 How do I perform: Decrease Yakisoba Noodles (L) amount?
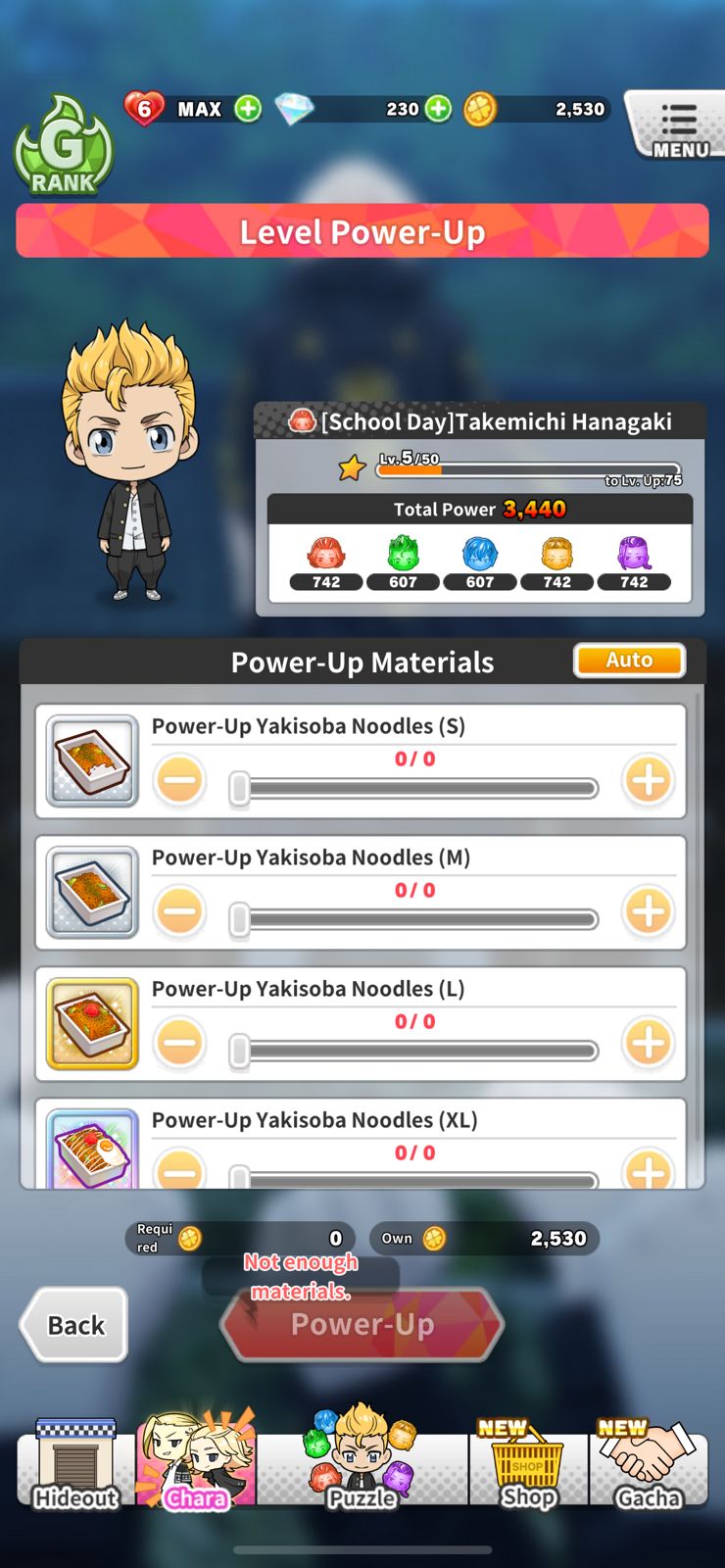coord(180,1044)
